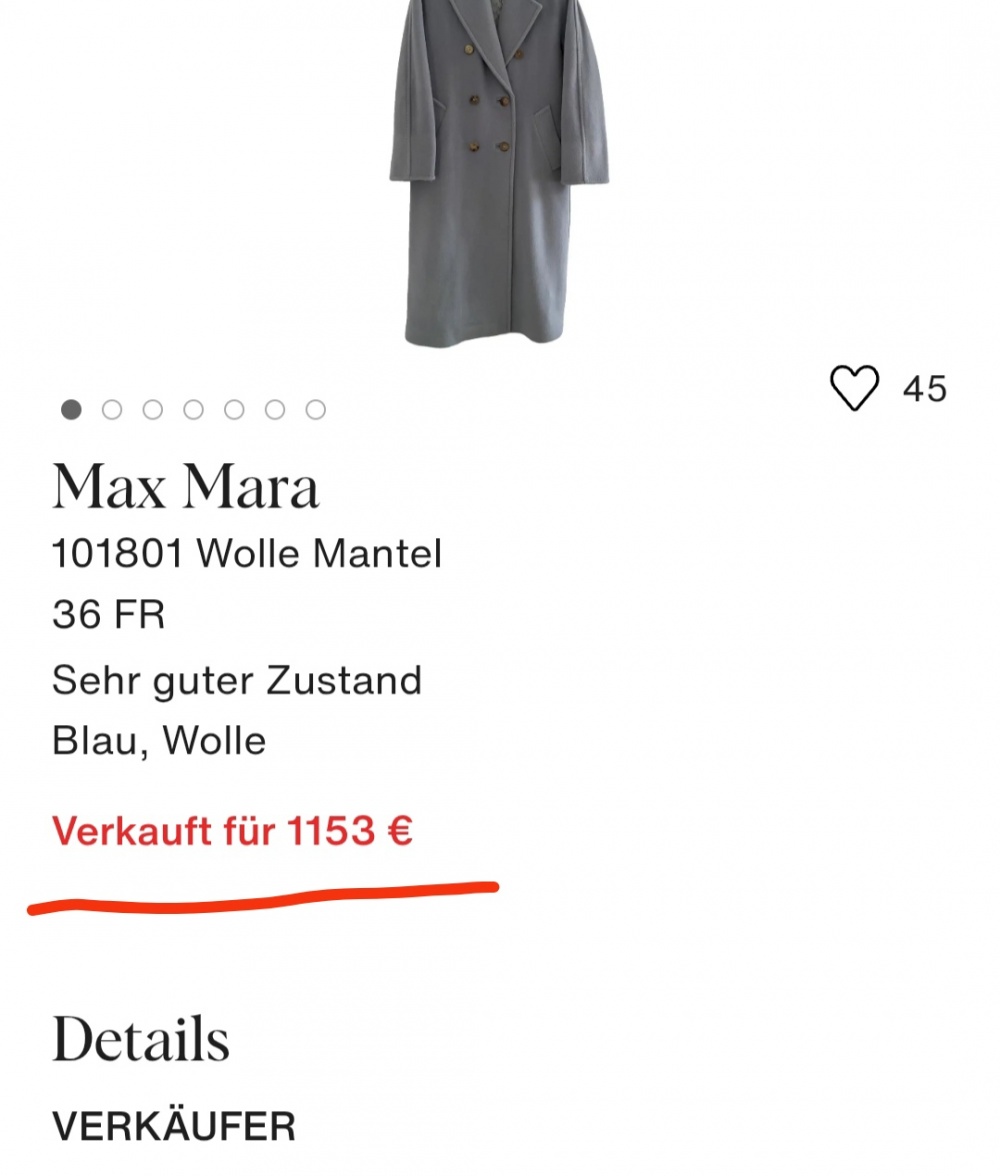Activate the fifth image indicator dot
The height and width of the screenshot is (1176, 1000).
click(235, 409)
